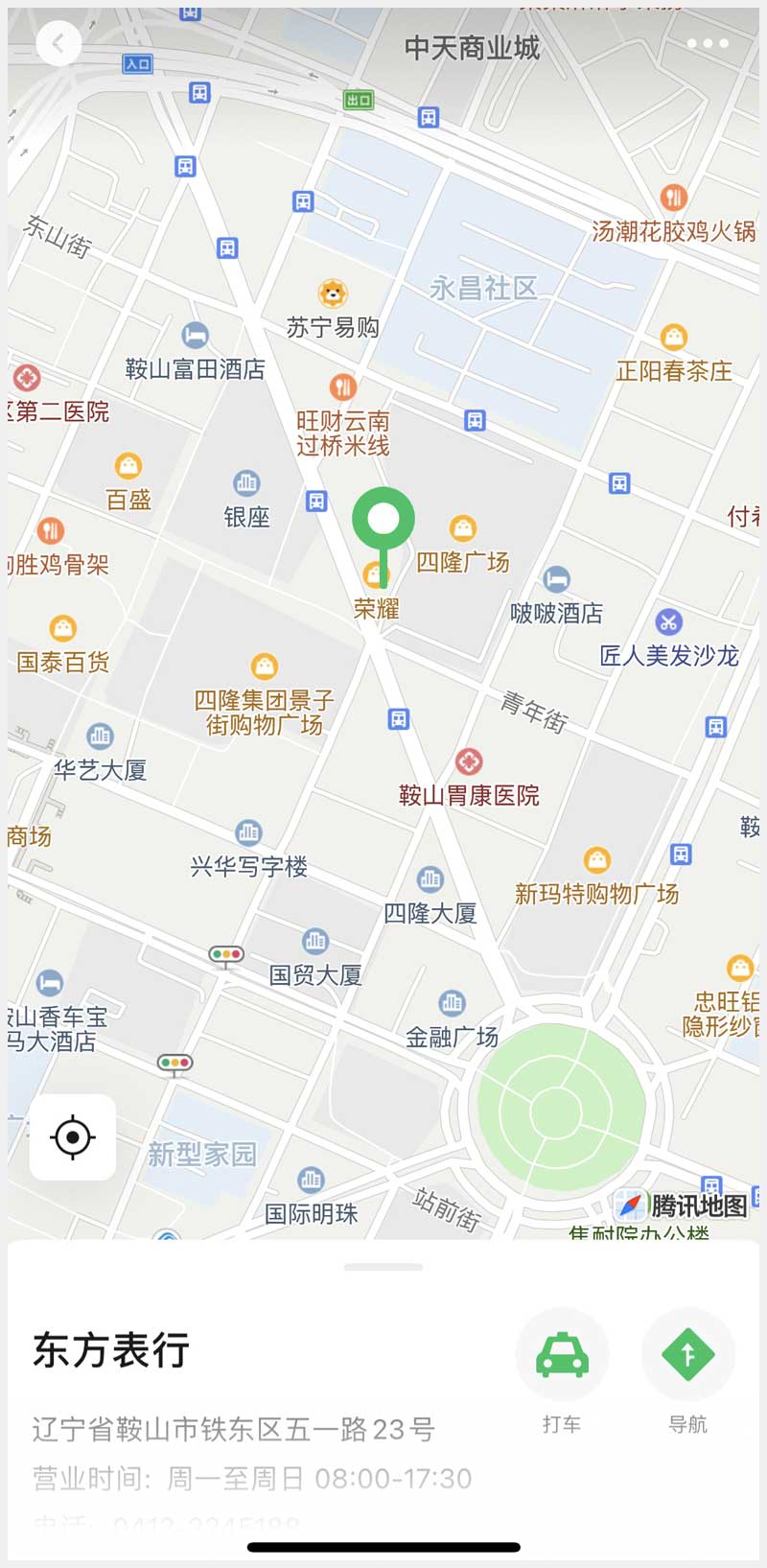This screenshot has height=1568, width=767.
Task: Start navigation with 导航
Action: [687, 1355]
